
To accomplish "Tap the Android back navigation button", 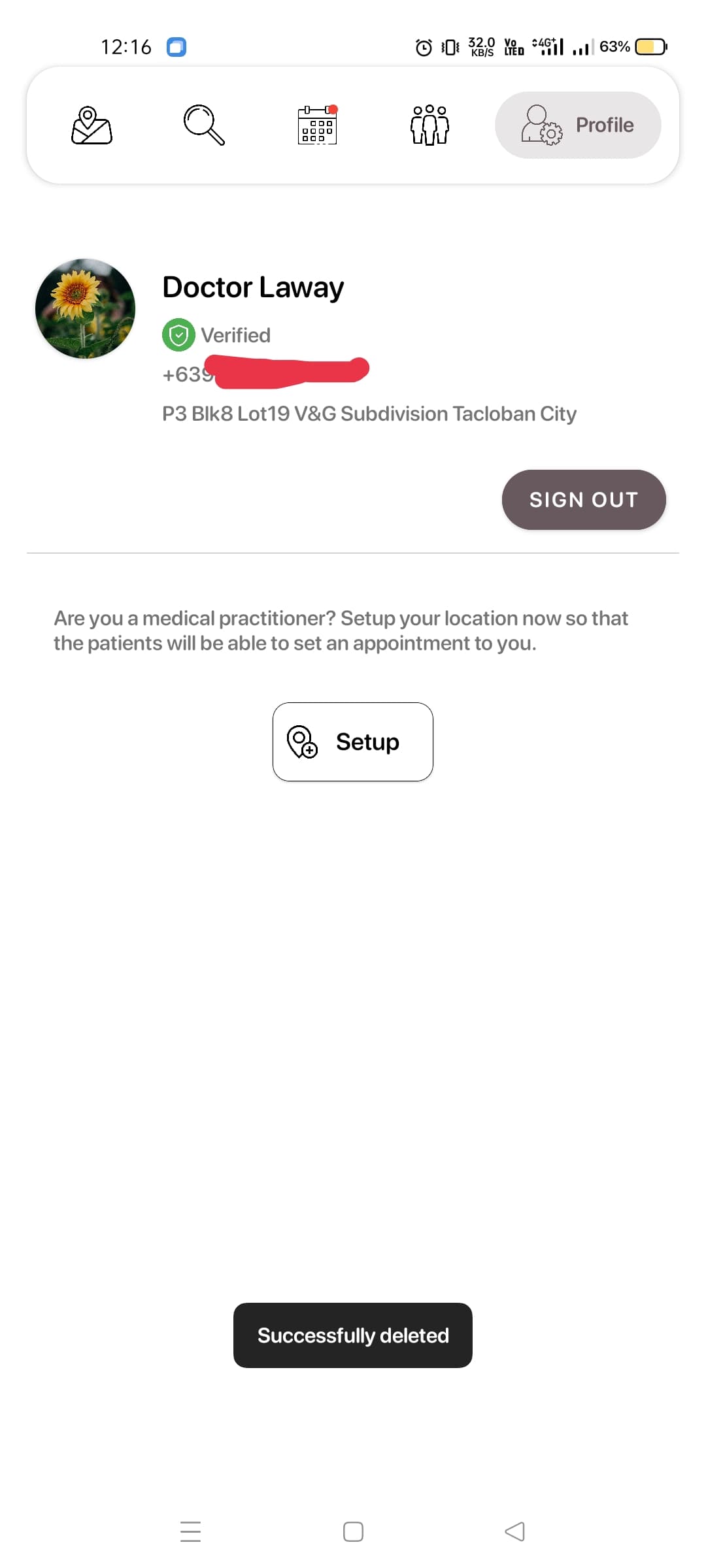I will point(516,1532).
